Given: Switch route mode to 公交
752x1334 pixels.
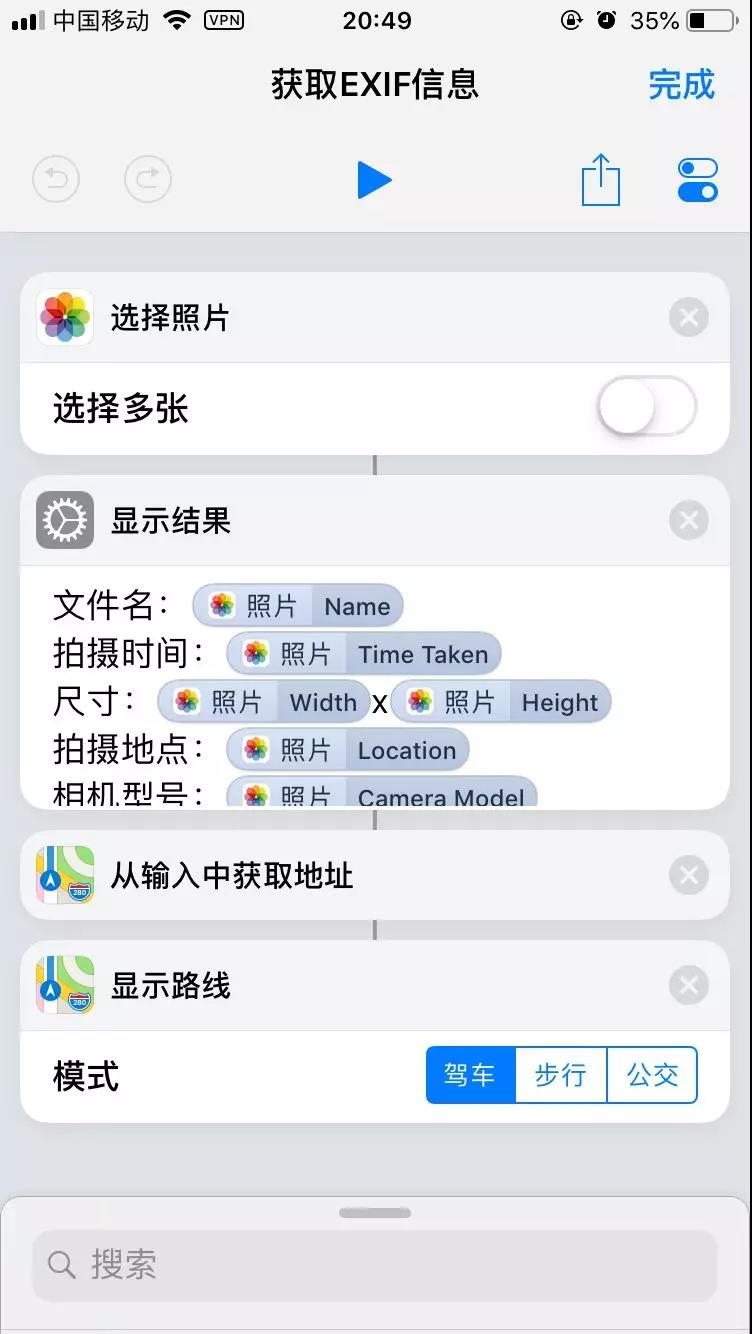Looking at the screenshot, I should (x=652, y=1075).
